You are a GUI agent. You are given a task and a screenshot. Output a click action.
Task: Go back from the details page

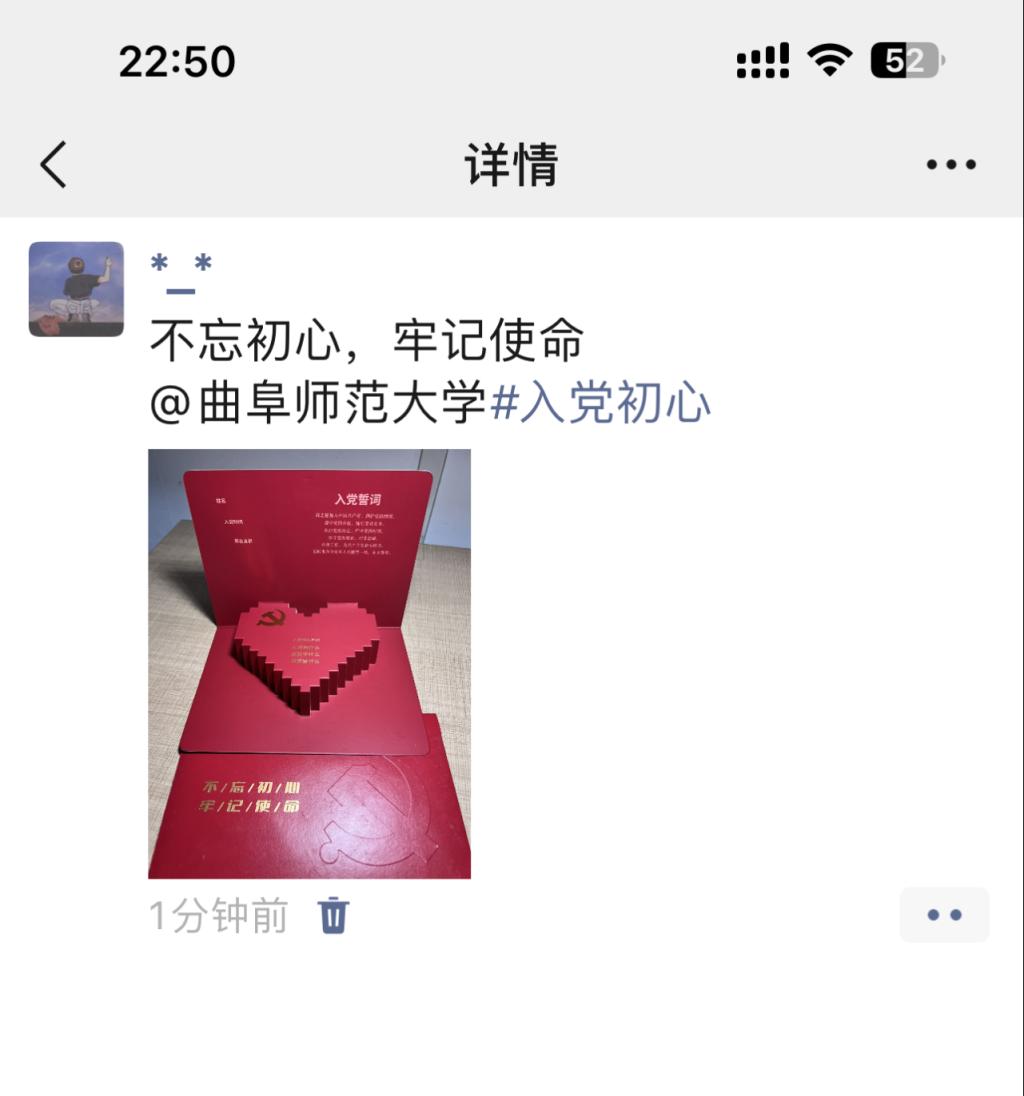(54, 164)
